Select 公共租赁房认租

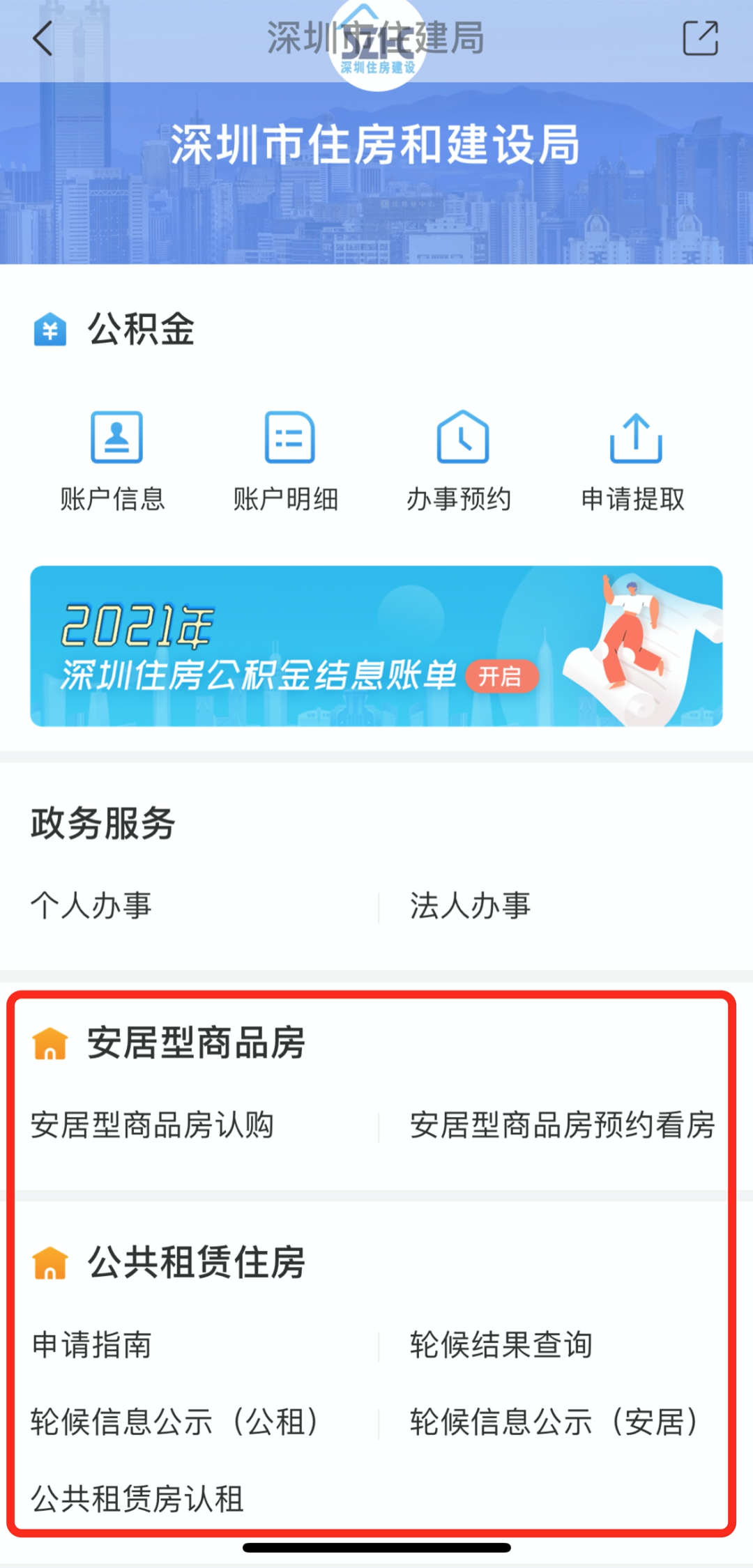click(x=137, y=1499)
